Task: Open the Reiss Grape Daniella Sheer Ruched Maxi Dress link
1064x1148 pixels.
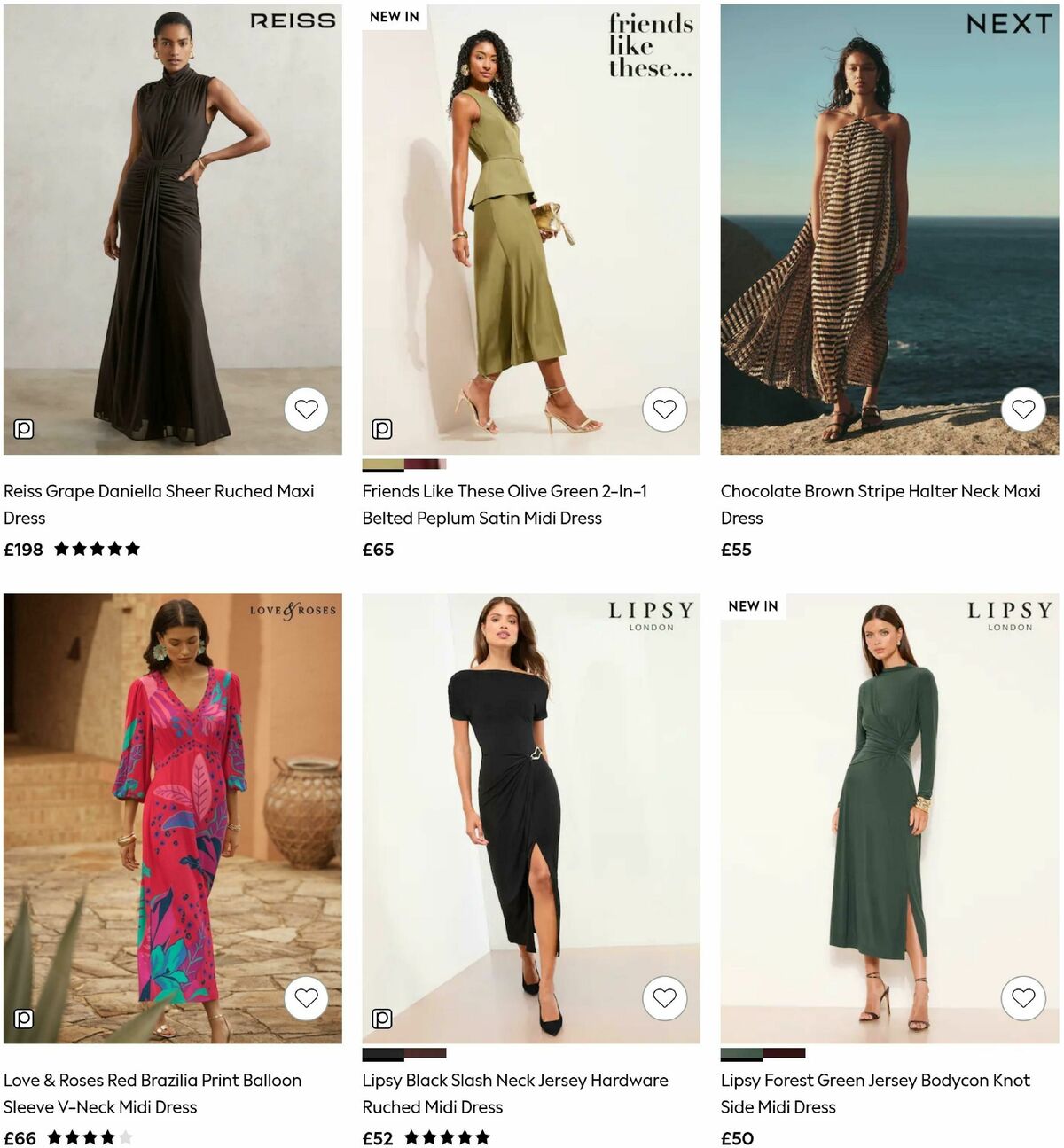Action: tap(160, 504)
